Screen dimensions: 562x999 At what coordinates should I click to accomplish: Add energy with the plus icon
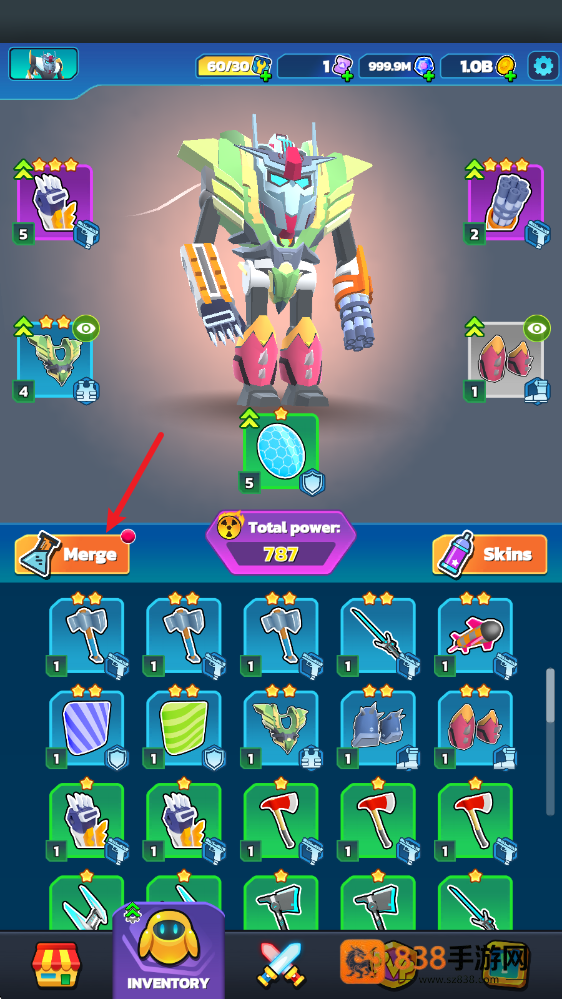[265, 76]
